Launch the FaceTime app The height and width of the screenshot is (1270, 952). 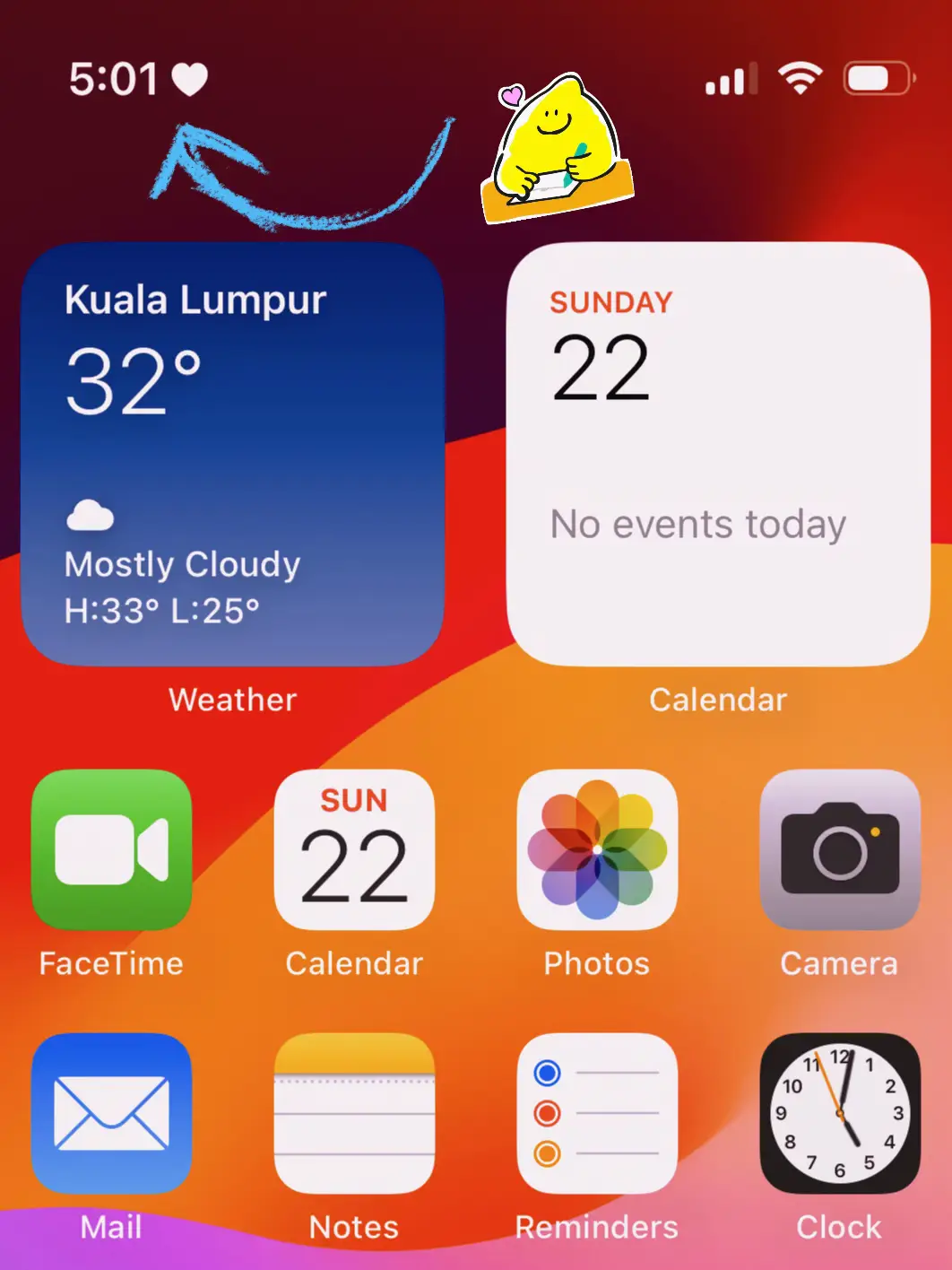click(112, 849)
